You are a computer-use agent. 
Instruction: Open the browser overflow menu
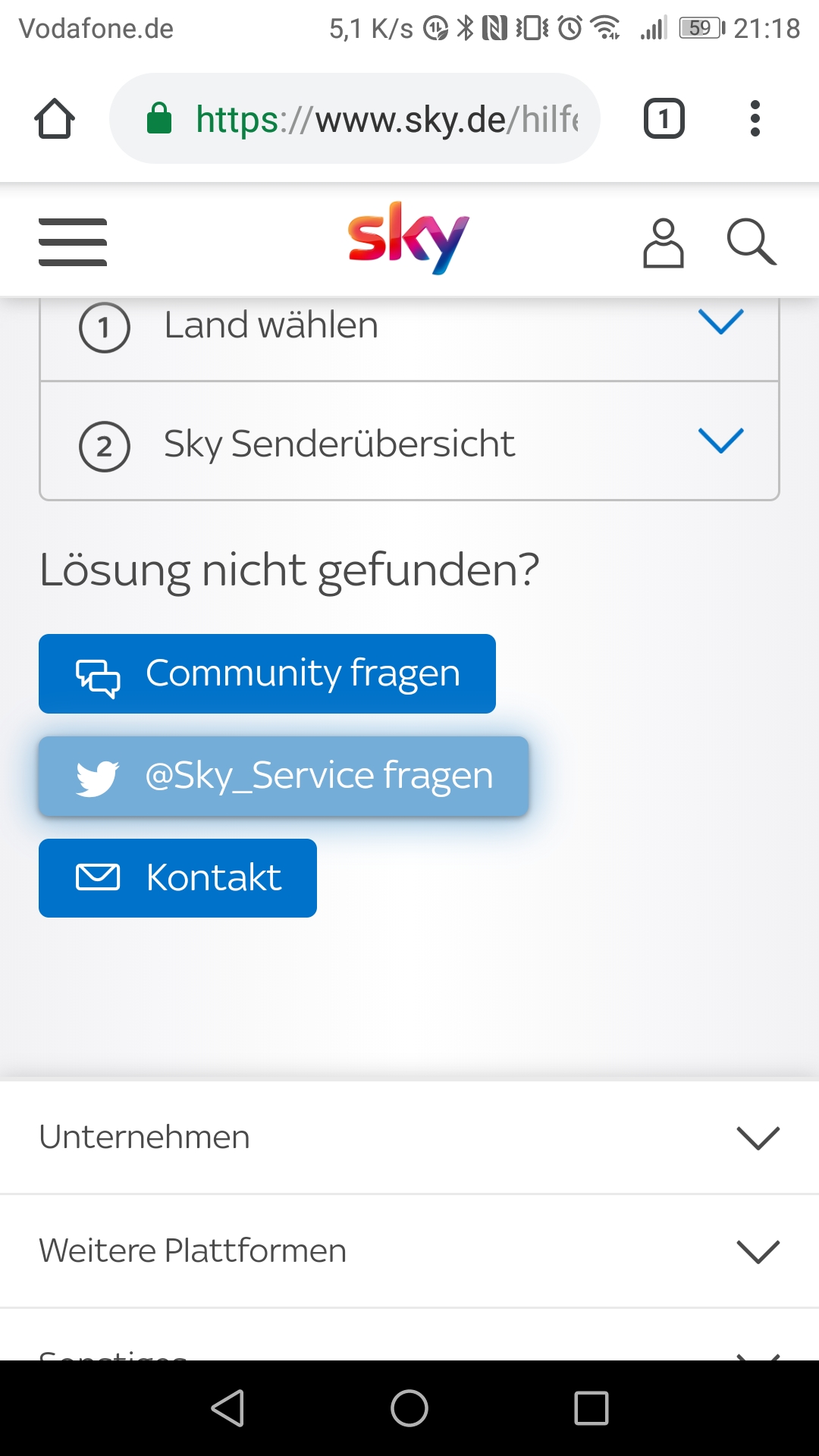755,118
